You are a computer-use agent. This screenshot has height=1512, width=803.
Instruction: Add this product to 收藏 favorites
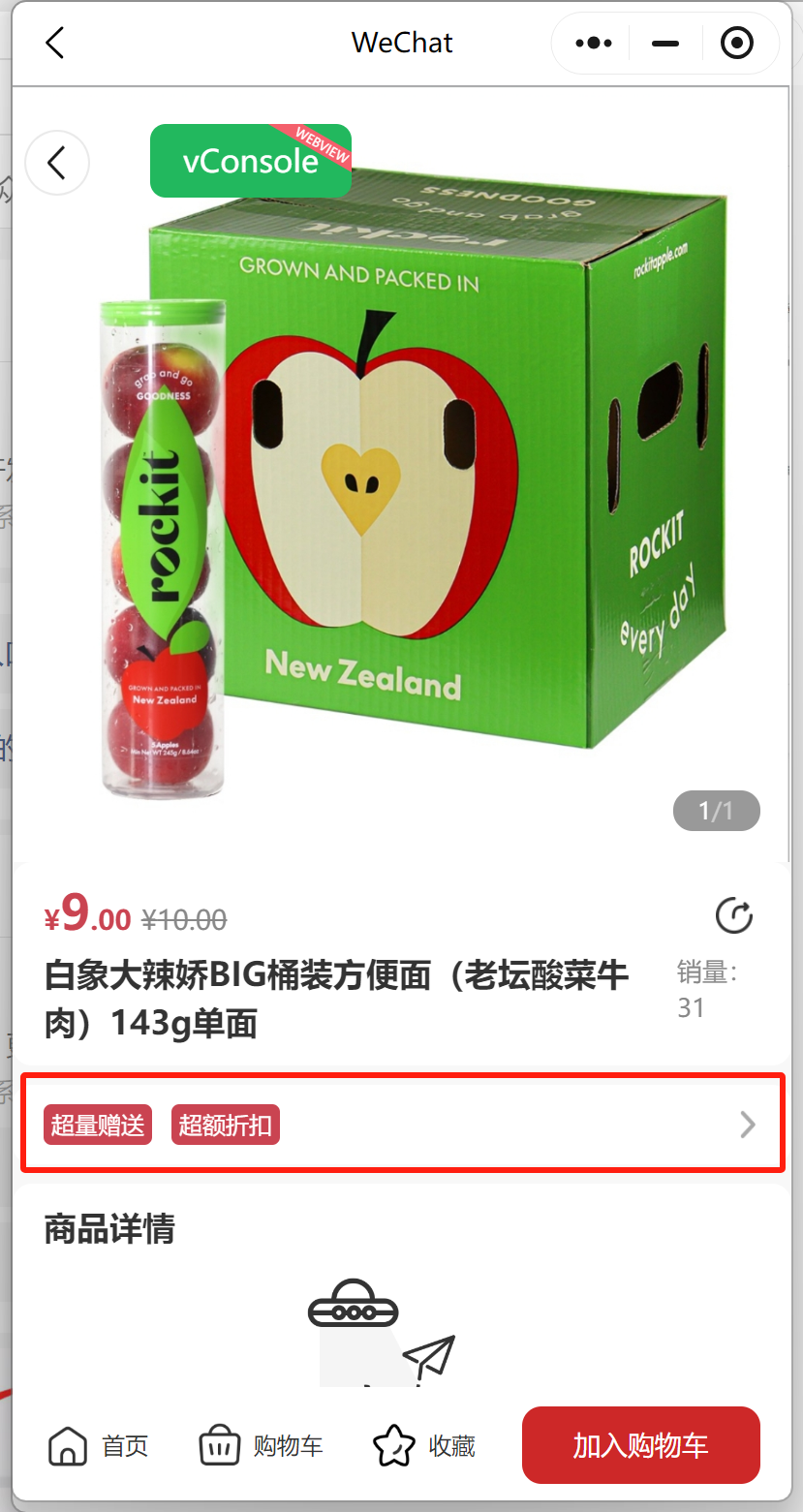[424, 1446]
